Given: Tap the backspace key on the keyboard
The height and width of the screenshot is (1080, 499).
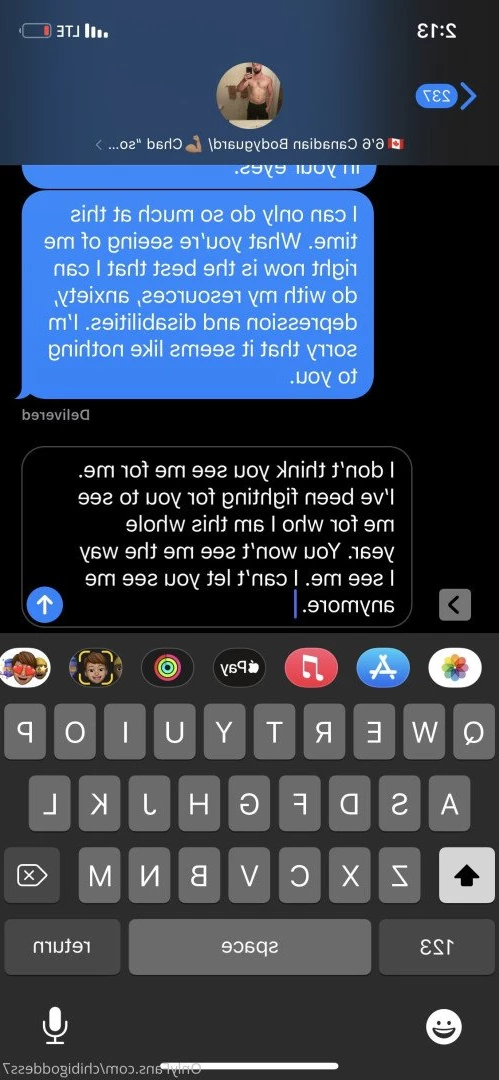Looking at the screenshot, I should tap(32, 875).
